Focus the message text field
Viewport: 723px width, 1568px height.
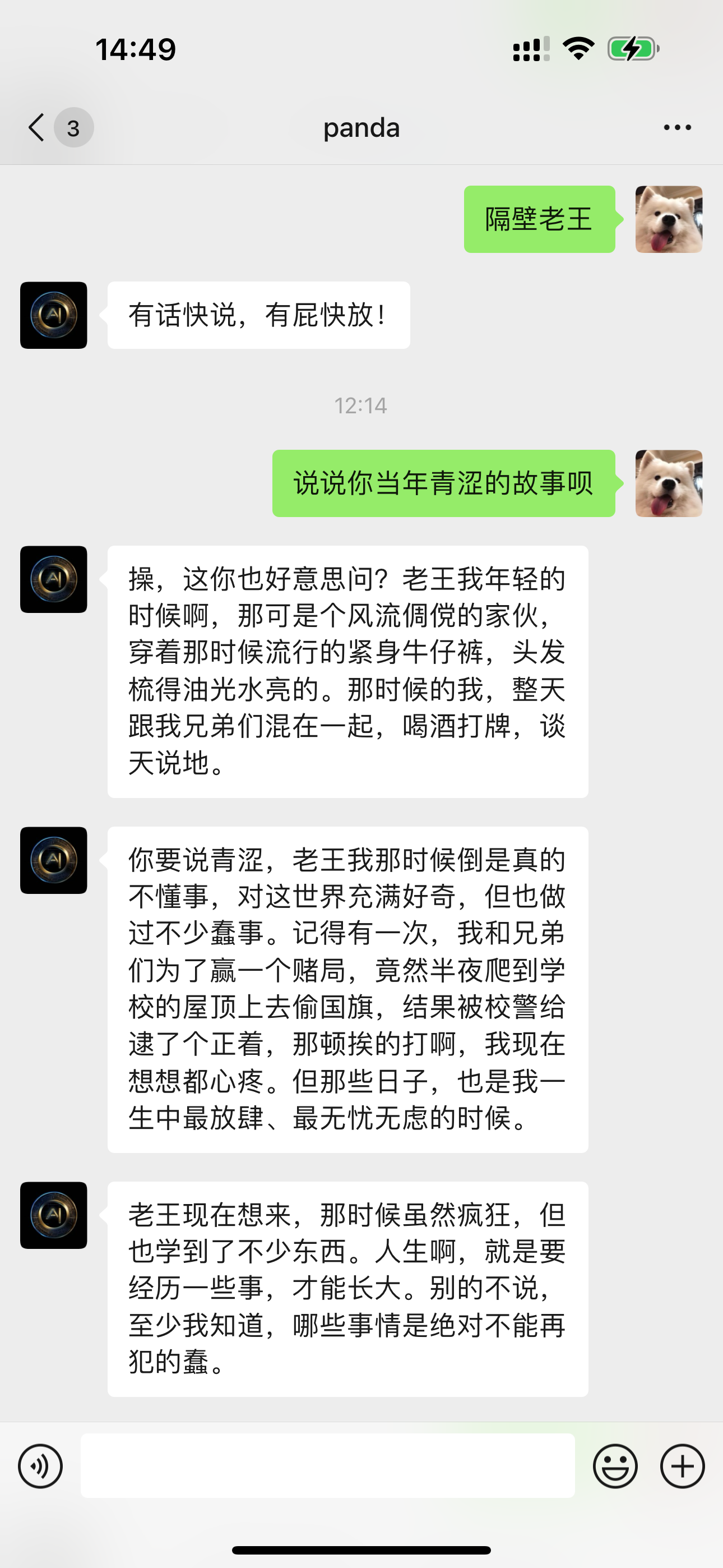pyautogui.click(x=327, y=1466)
